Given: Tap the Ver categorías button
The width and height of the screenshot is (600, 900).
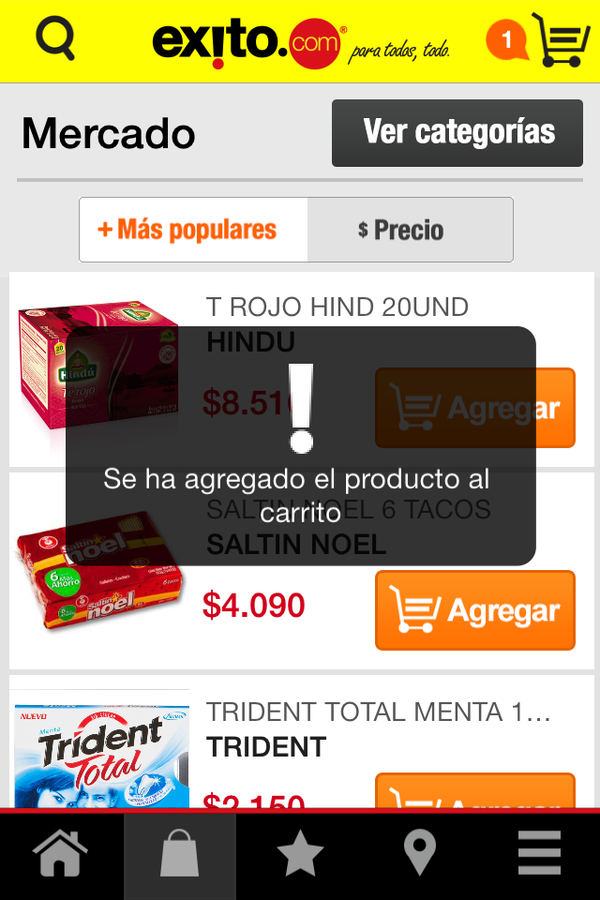Looking at the screenshot, I should tap(457, 132).
